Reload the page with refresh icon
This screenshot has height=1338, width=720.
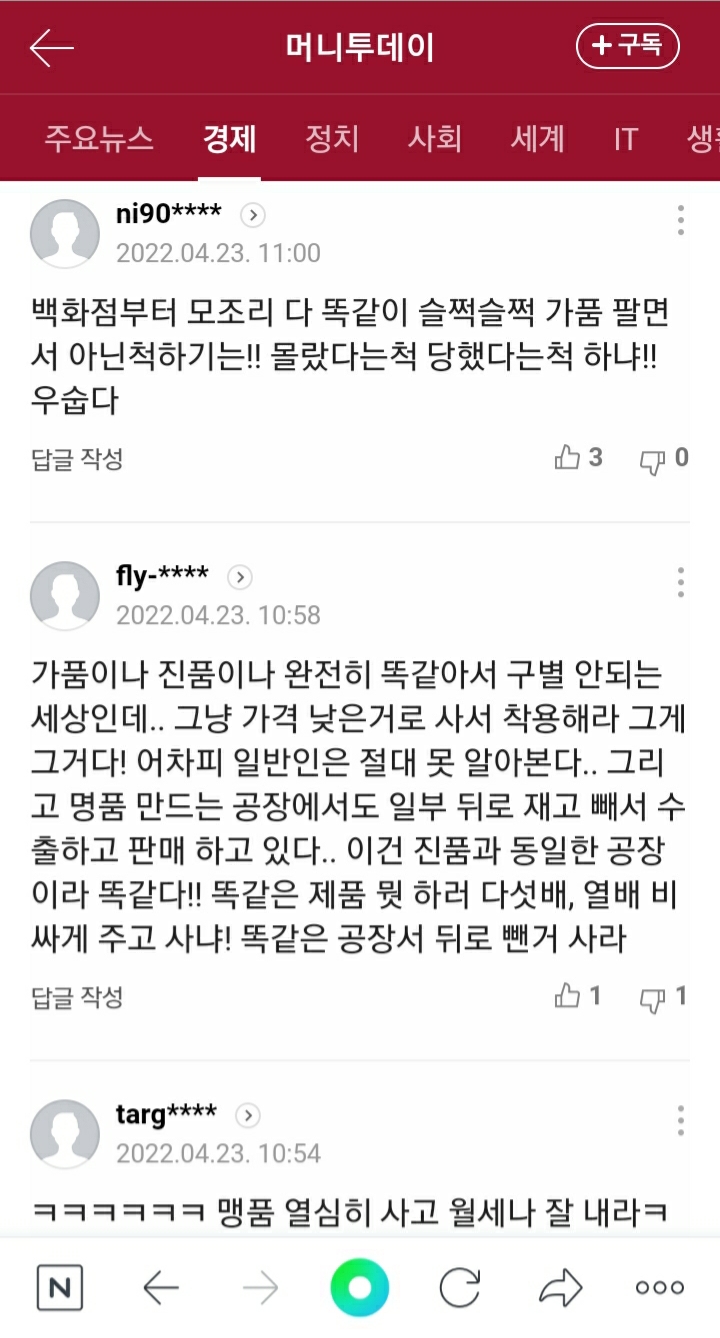[460, 1288]
